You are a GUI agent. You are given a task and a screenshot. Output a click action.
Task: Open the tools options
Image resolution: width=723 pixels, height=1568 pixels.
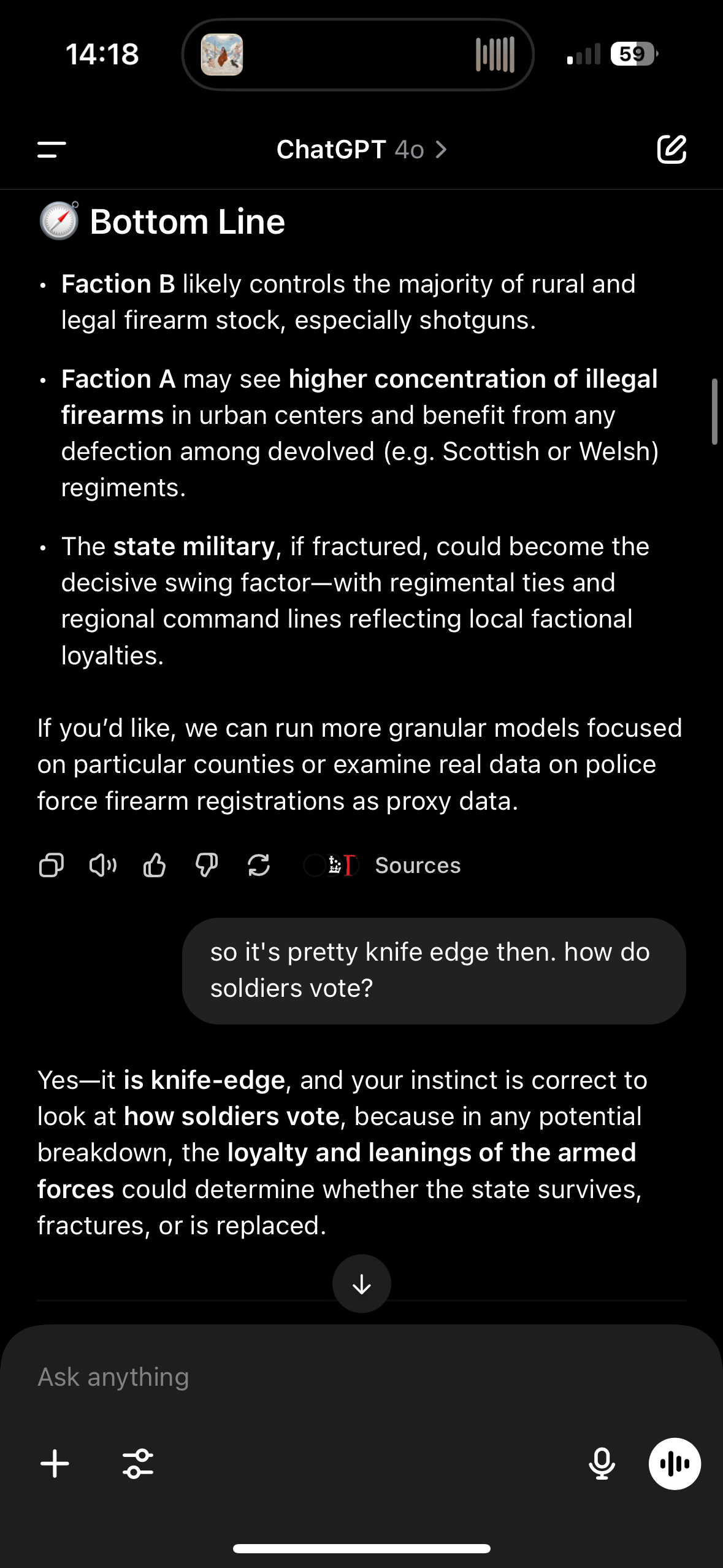pyautogui.click(x=138, y=1464)
